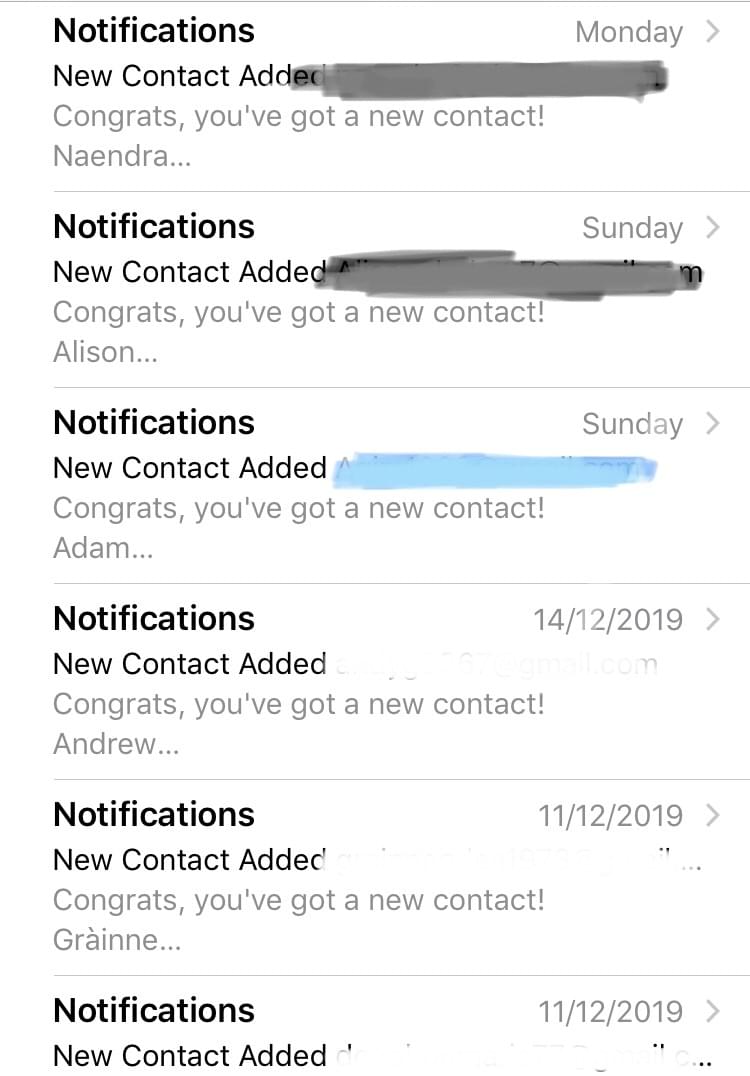Open the 14/12/2019 email about Andrew
Screen dimensions: 750x1076
pos(375,682)
